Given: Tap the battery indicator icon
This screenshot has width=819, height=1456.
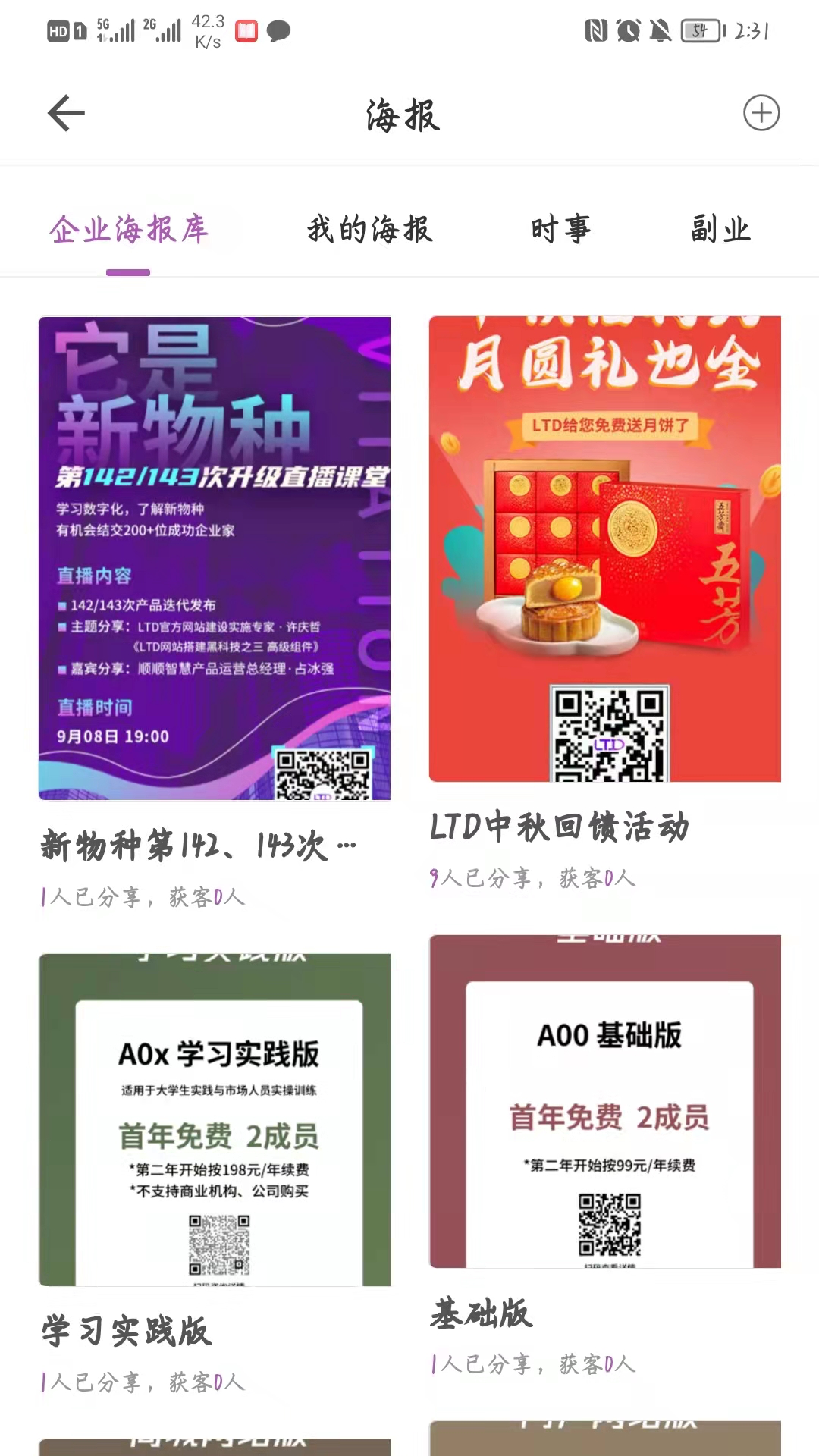Looking at the screenshot, I should point(701,32).
